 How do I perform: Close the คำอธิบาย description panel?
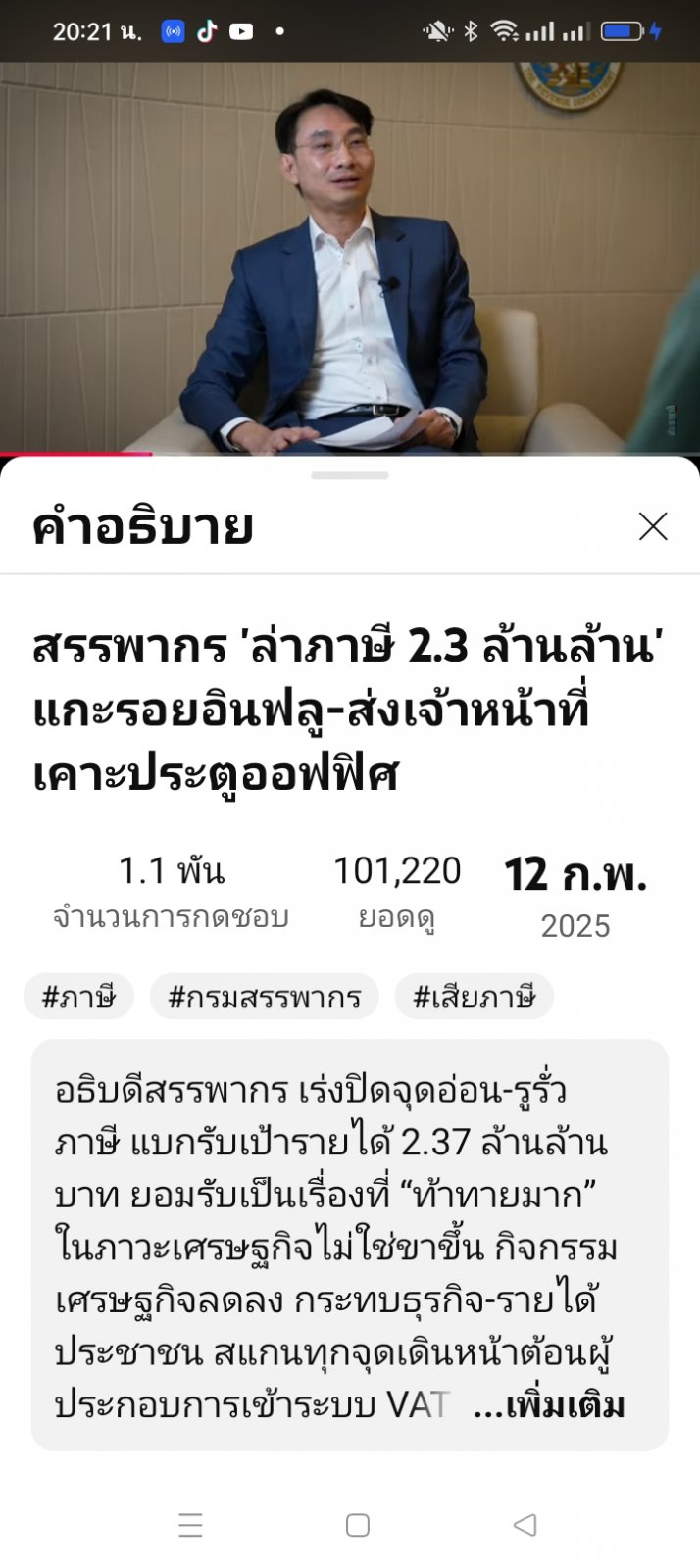click(x=652, y=526)
